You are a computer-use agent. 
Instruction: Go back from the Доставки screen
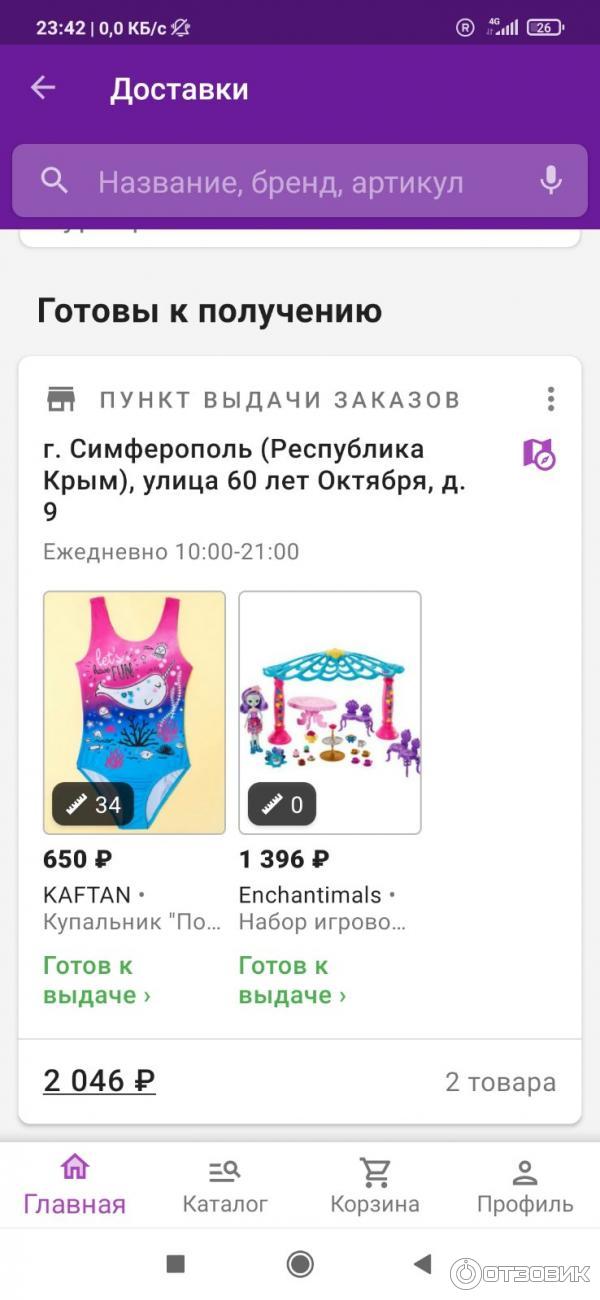(x=42, y=88)
